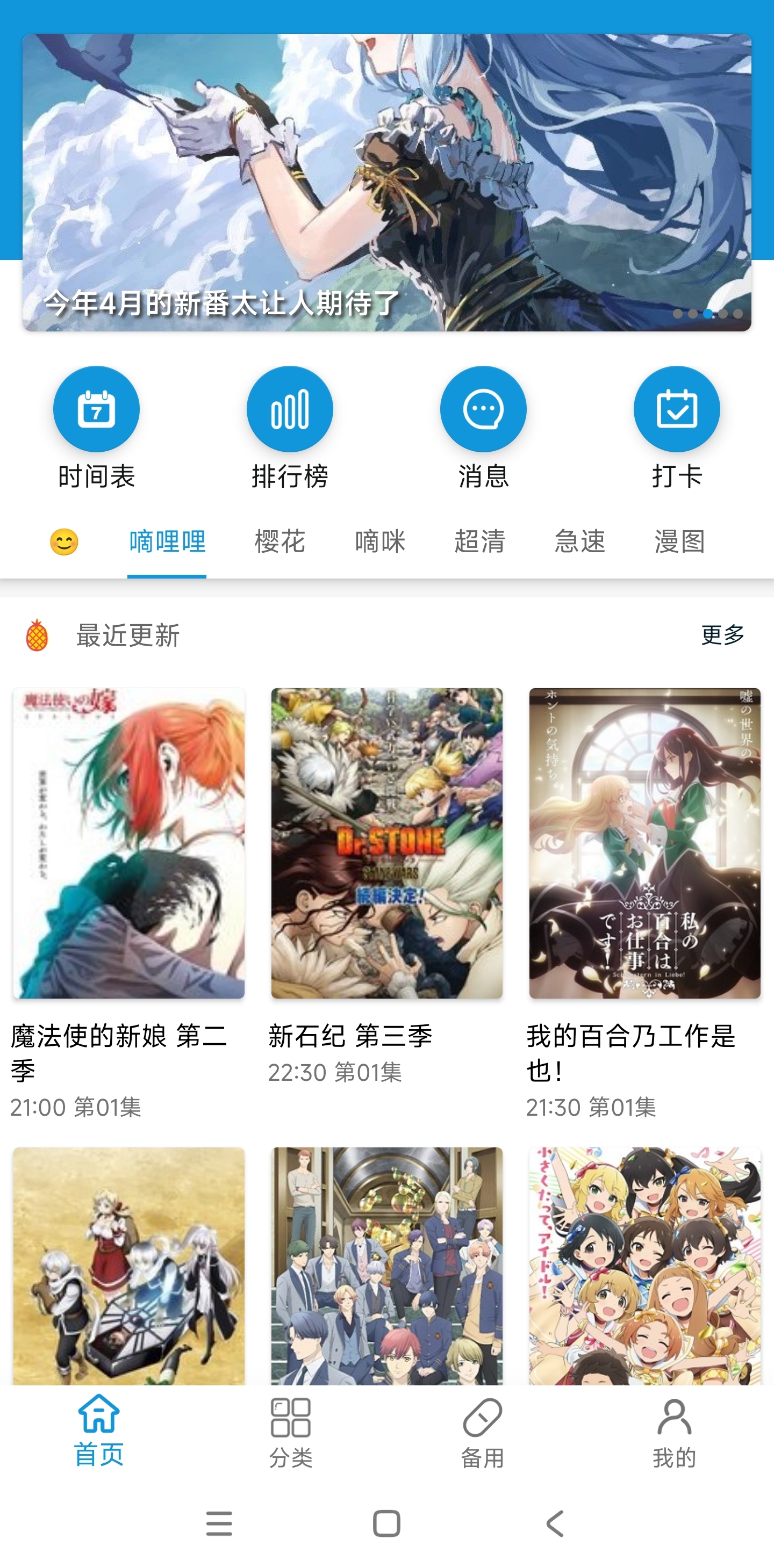The width and height of the screenshot is (774, 1568).
Task: Open the 今年4月的新番 banner
Action: coord(386,183)
